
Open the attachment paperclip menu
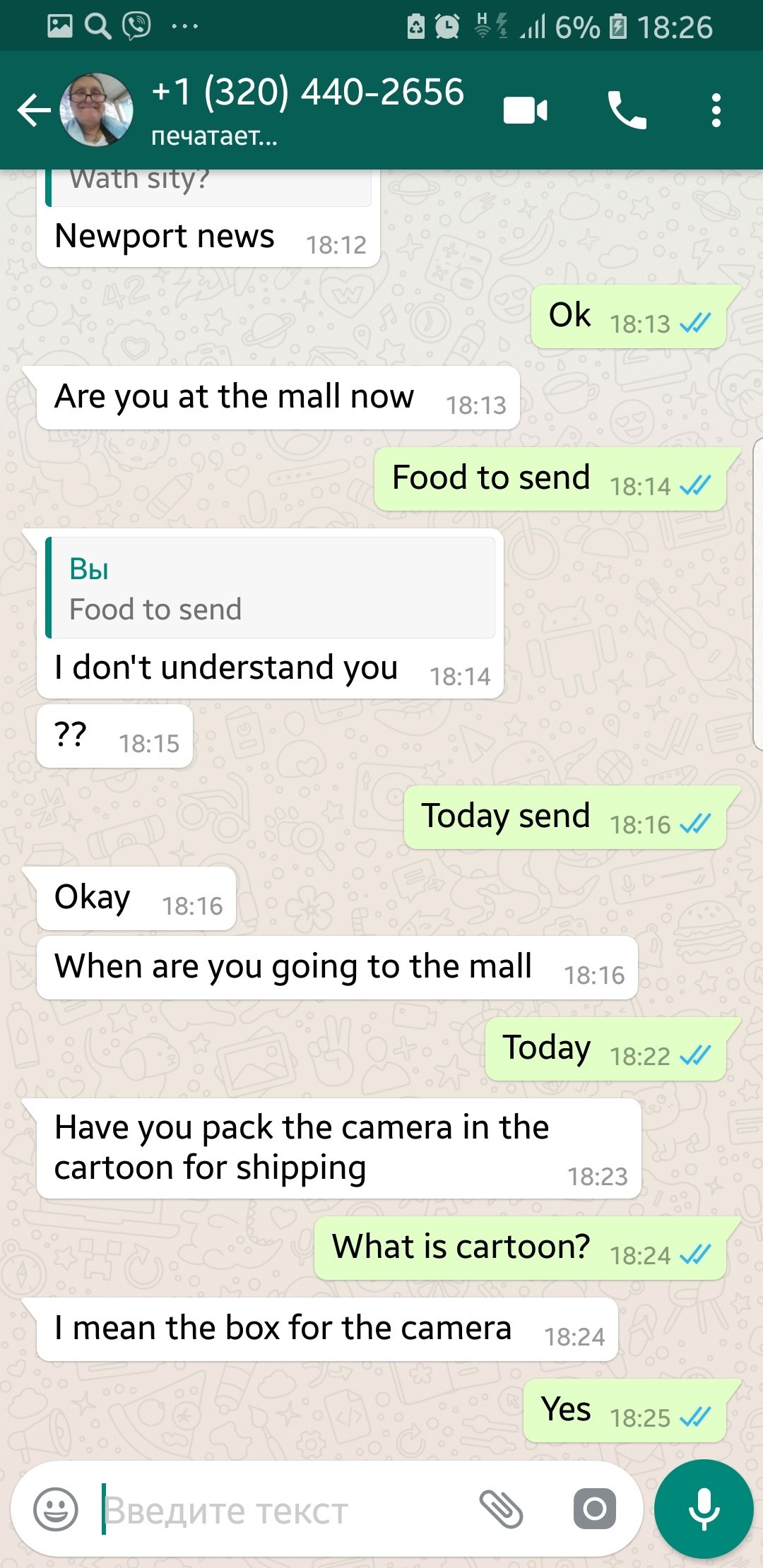tap(501, 1509)
